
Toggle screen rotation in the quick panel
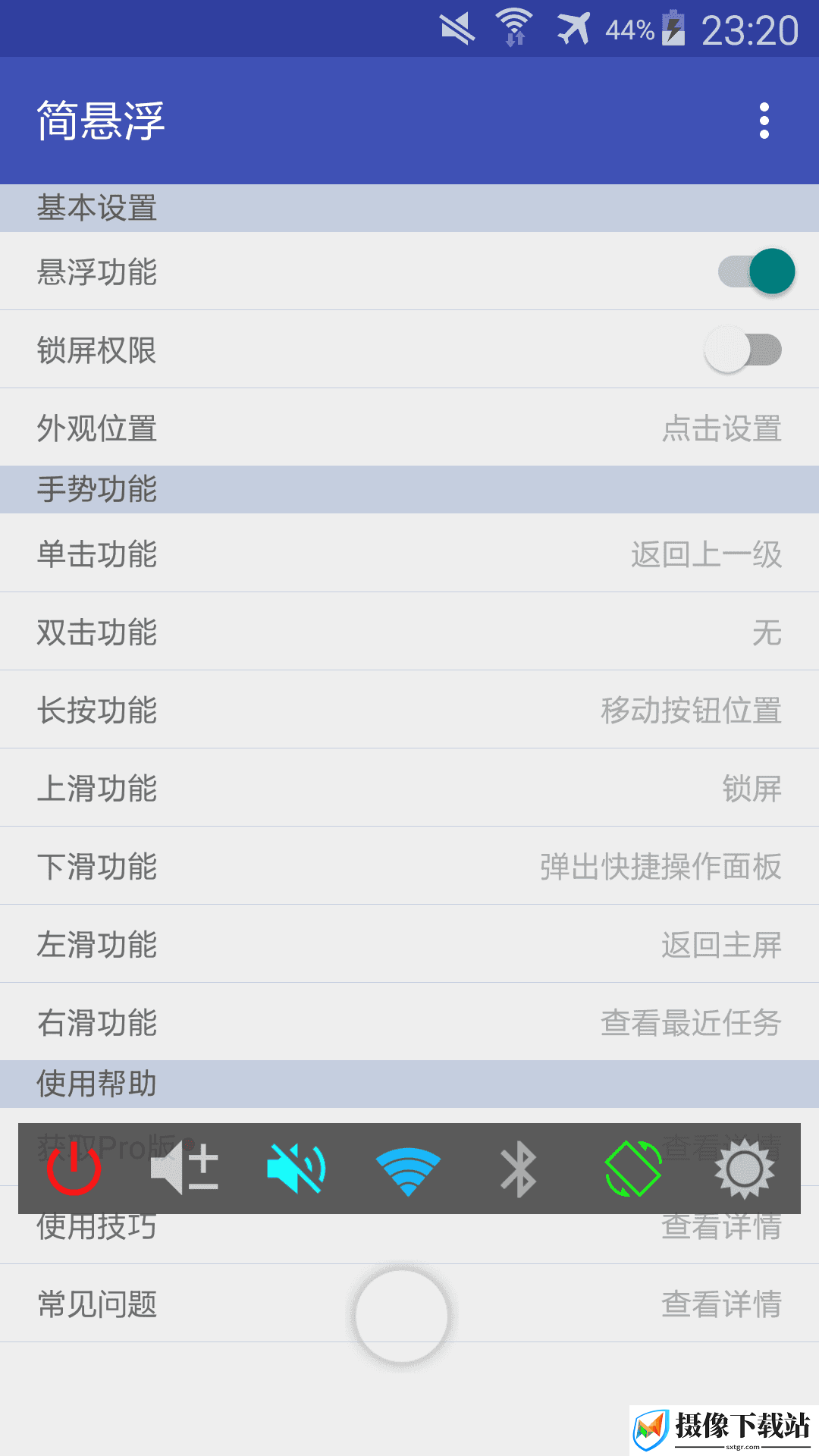633,1169
